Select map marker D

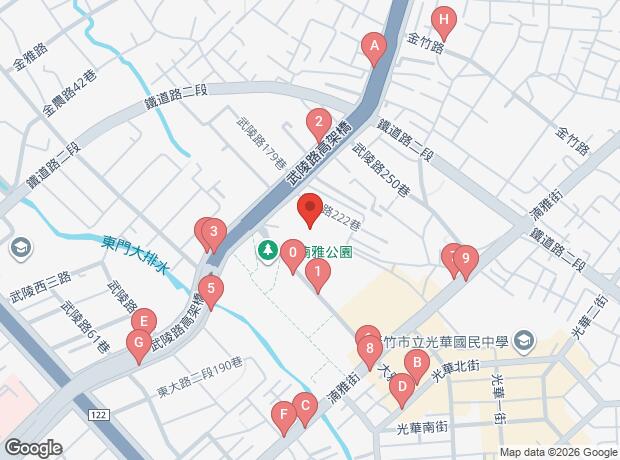point(401,386)
